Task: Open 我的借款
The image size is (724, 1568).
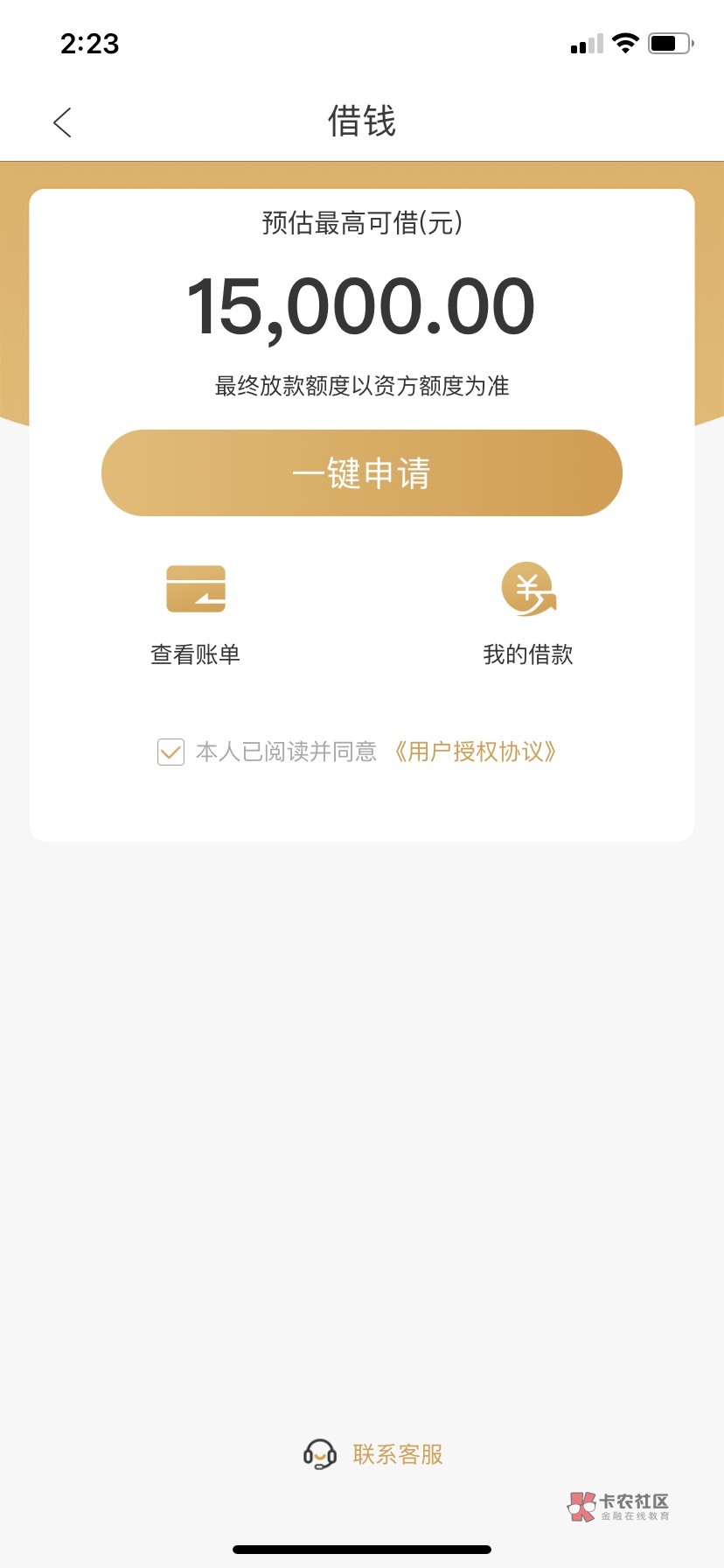Action: tap(528, 612)
